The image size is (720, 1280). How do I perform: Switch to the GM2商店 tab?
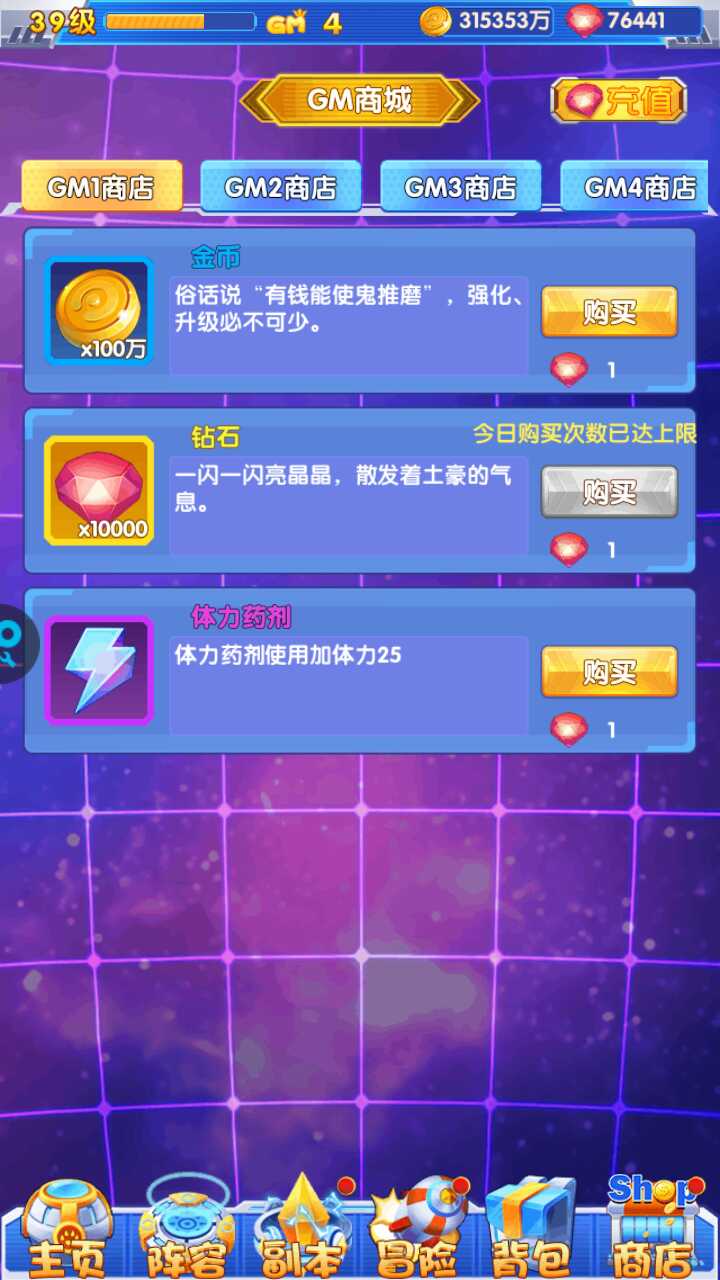point(280,187)
